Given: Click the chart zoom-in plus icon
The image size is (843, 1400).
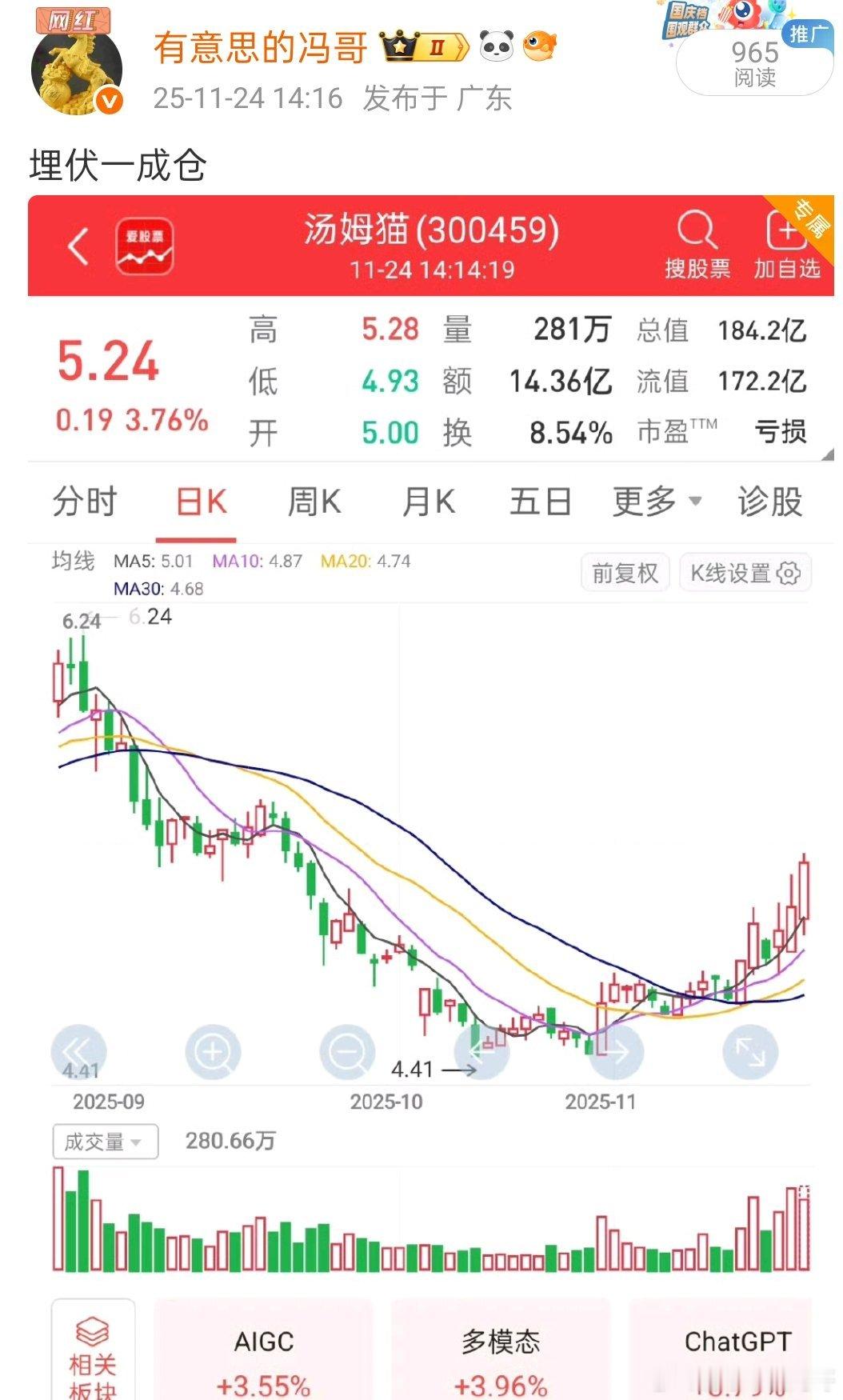Looking at the screenshot, I should pos(212,1052).
